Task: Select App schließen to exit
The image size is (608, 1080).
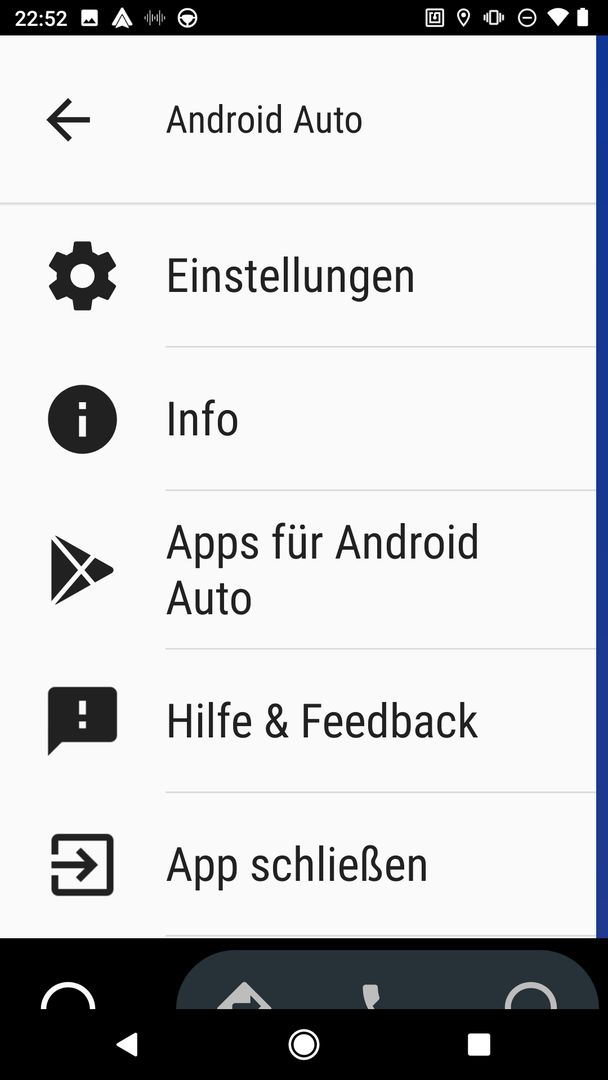Action: pos(297,865)
